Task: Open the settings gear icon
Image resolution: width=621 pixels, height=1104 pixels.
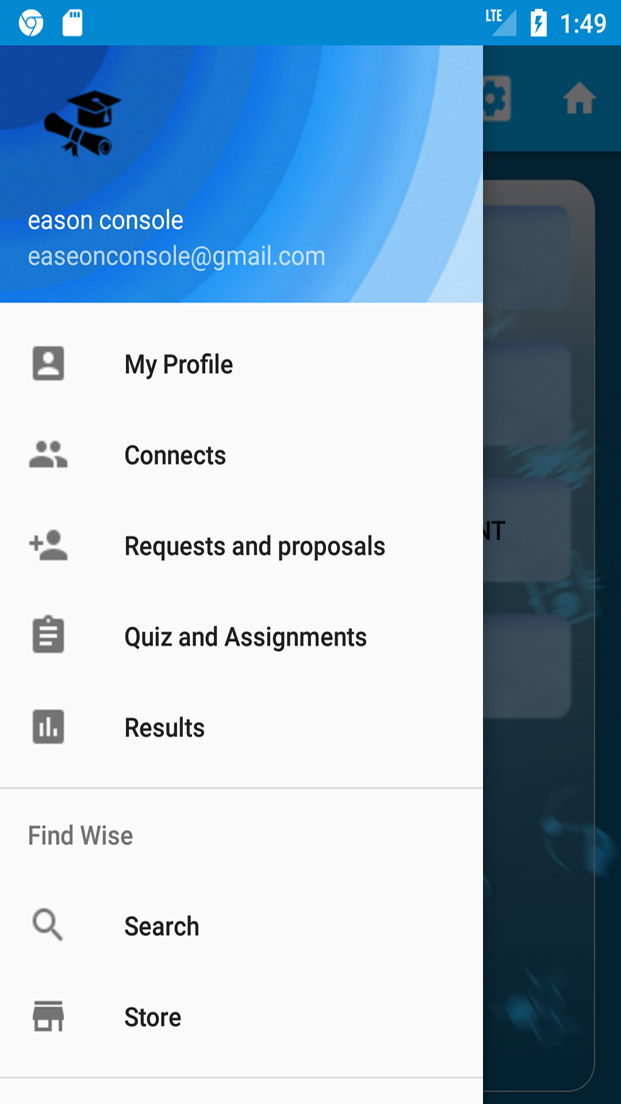Action: pyautogui.click(x=496, y=99)
